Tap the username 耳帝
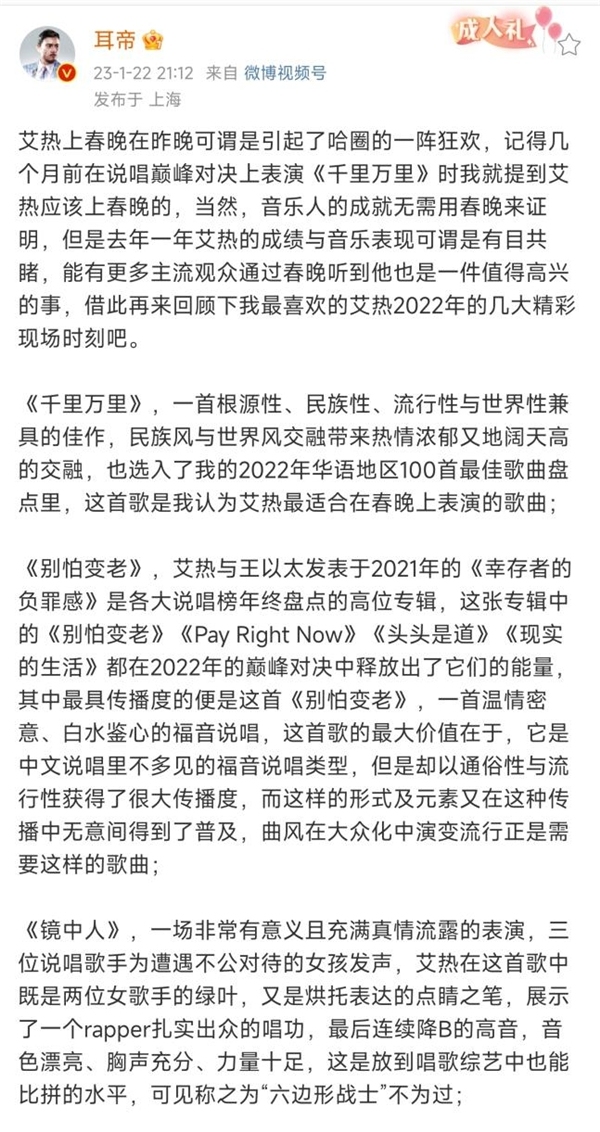 point(111,41)
